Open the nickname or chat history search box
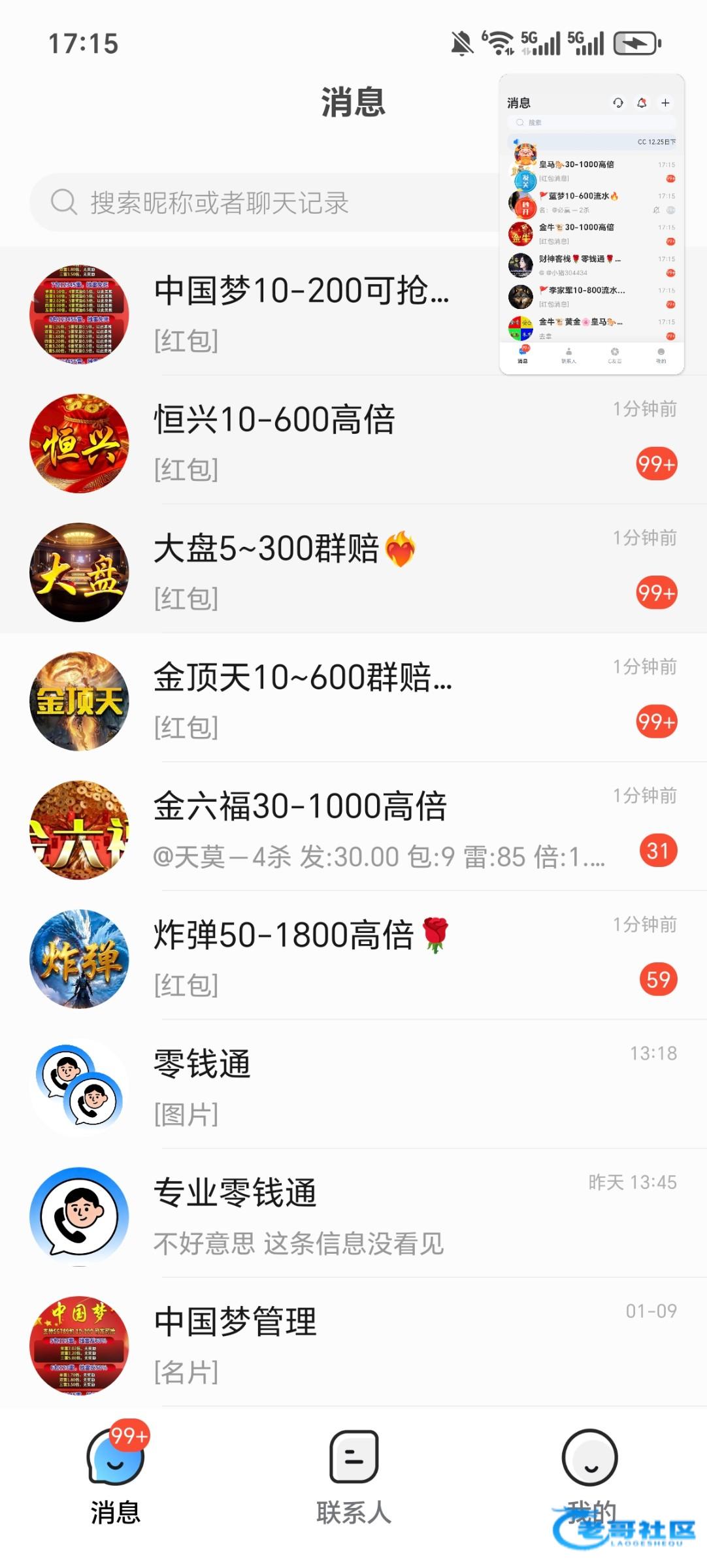Screen dimensions: 707x1568 click(261, 203)
